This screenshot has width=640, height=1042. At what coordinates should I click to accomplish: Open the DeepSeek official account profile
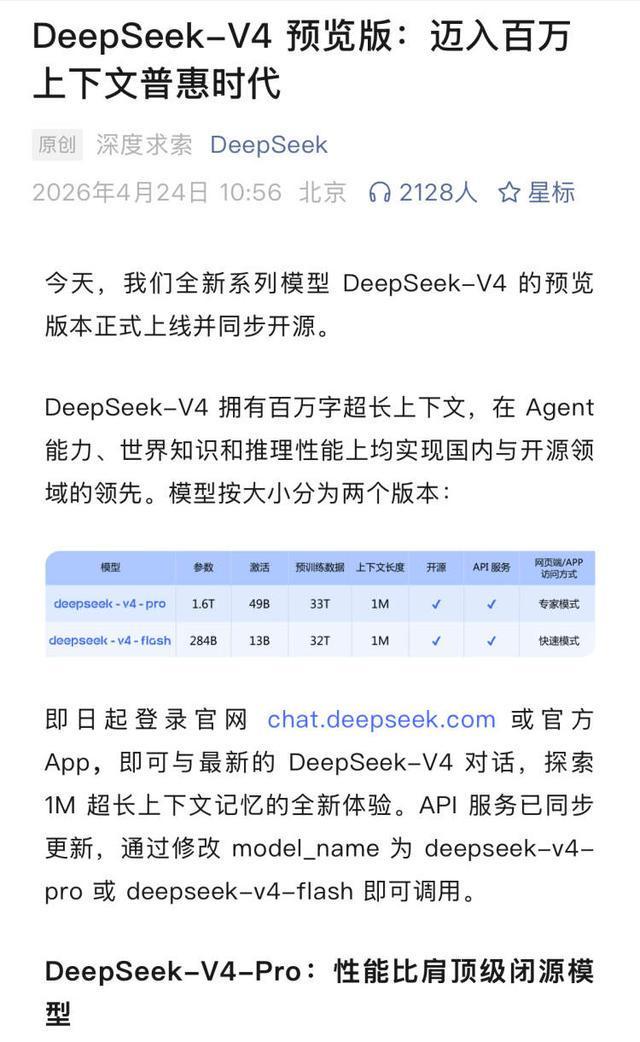coord(268,145)
